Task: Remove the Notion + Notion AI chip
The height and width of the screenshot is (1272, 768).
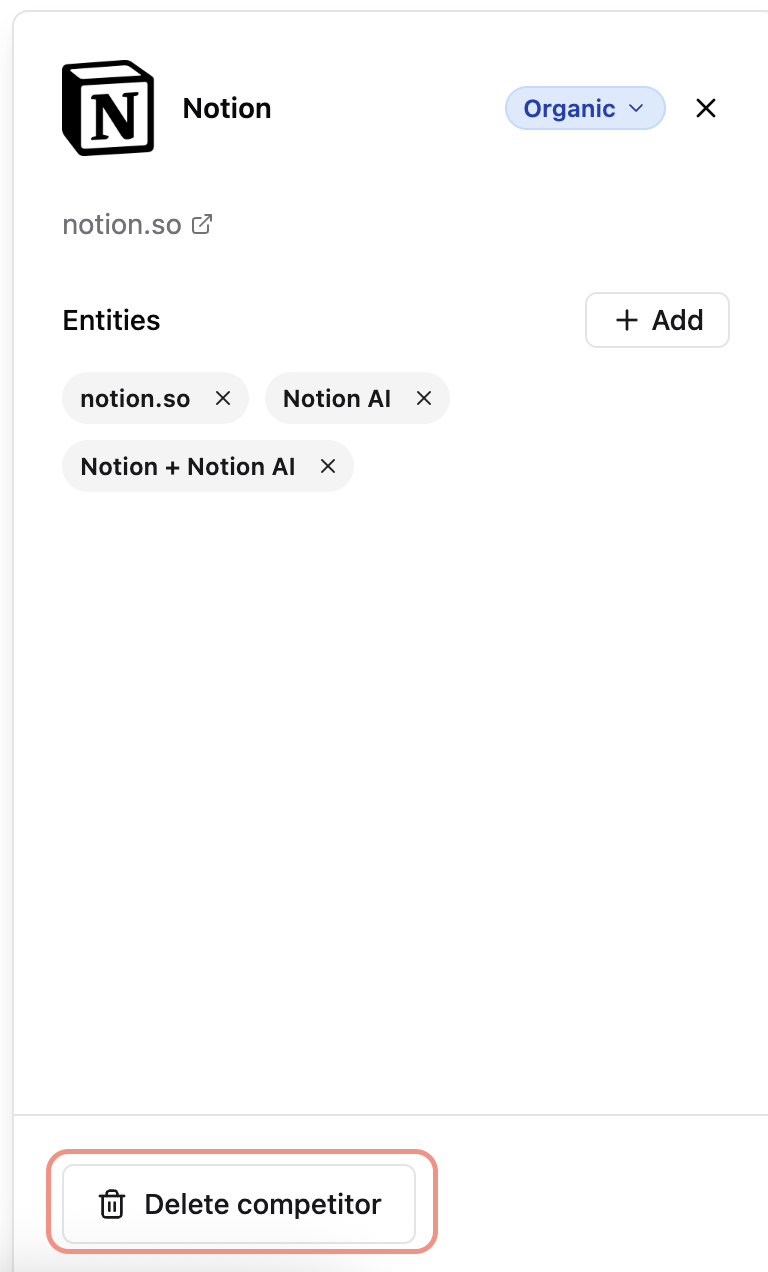Action: pos(328,466)
